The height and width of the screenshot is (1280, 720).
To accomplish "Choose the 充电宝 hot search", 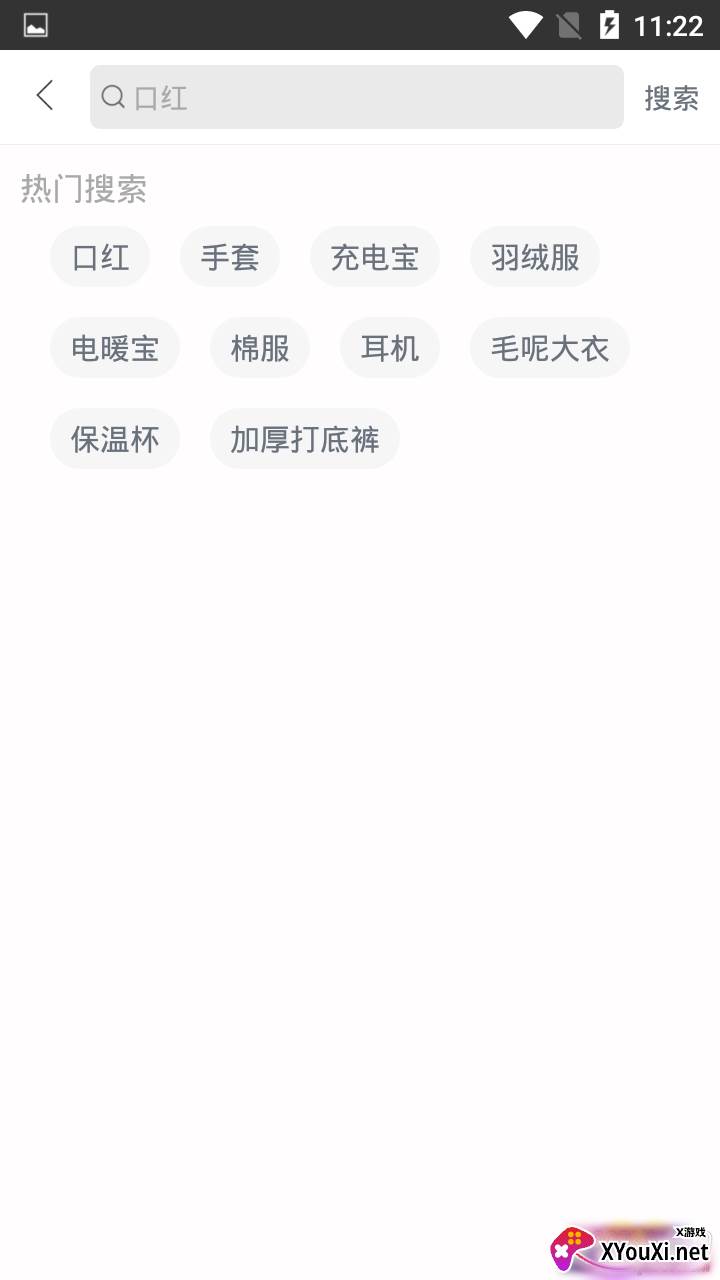I will (x=375, y=257).
